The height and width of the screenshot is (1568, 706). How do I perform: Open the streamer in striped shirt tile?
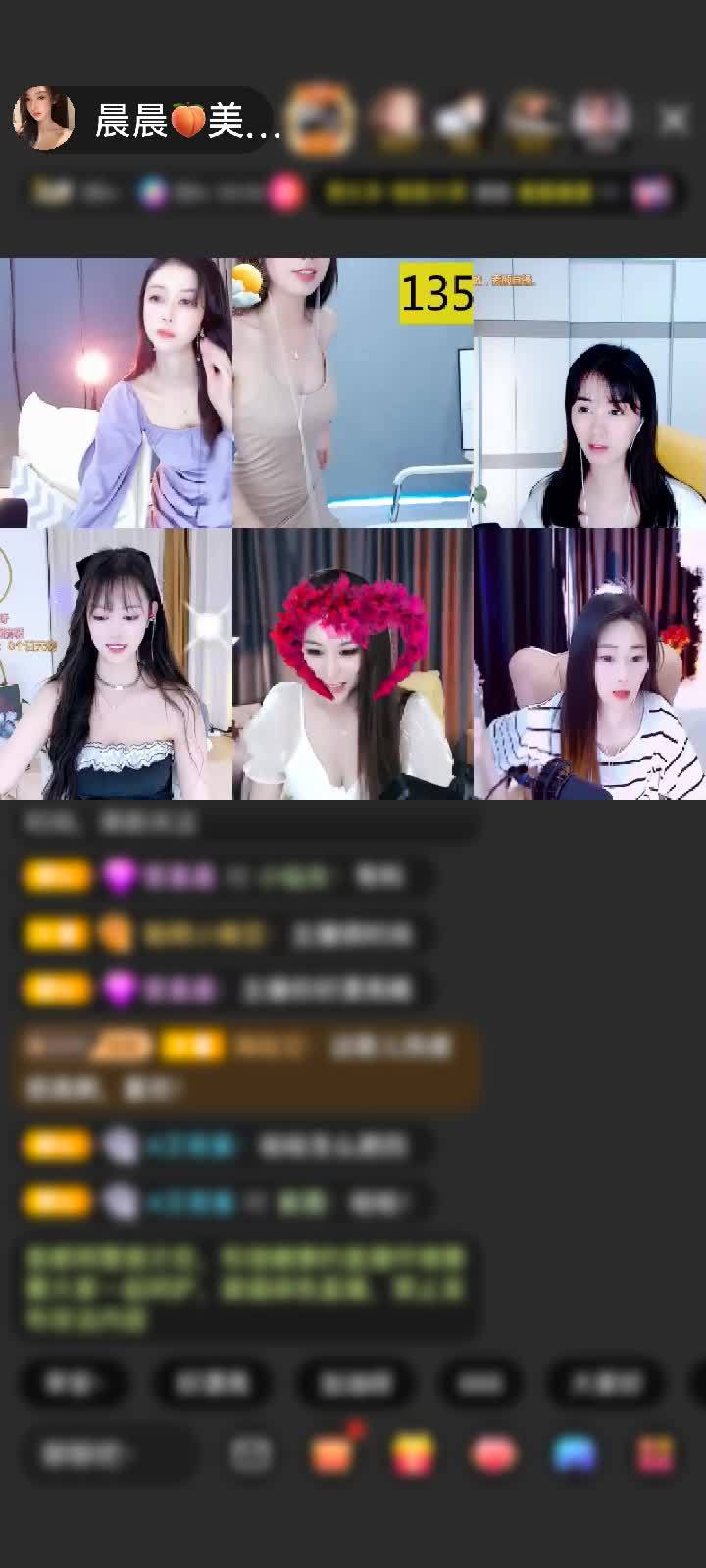point(589,663)
